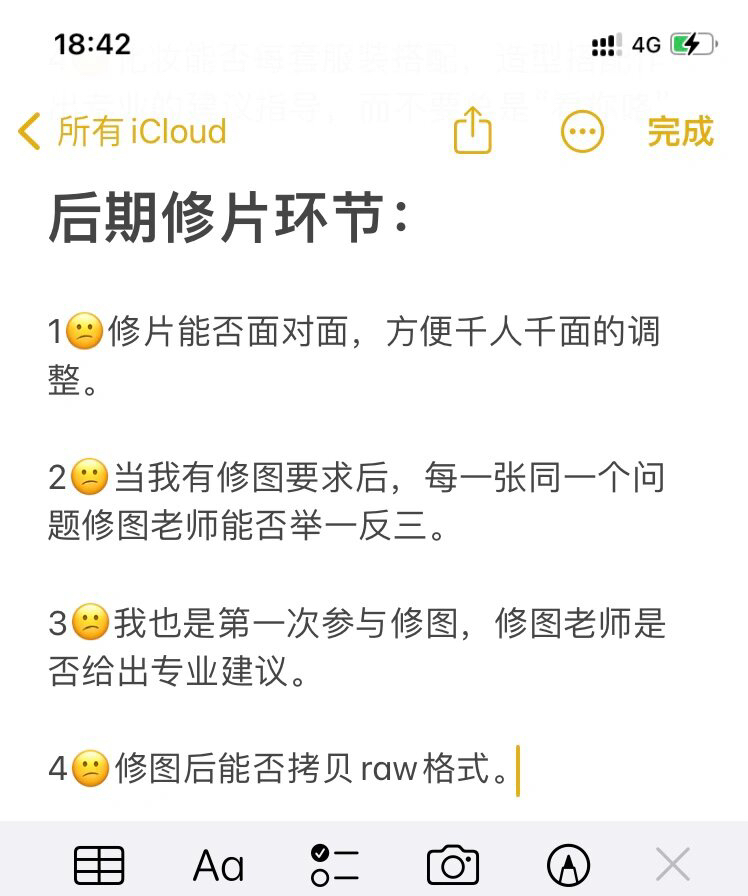This screenshot has height=896, width=748.
Task: Insert a table into the note
Action: coord(100,865)
